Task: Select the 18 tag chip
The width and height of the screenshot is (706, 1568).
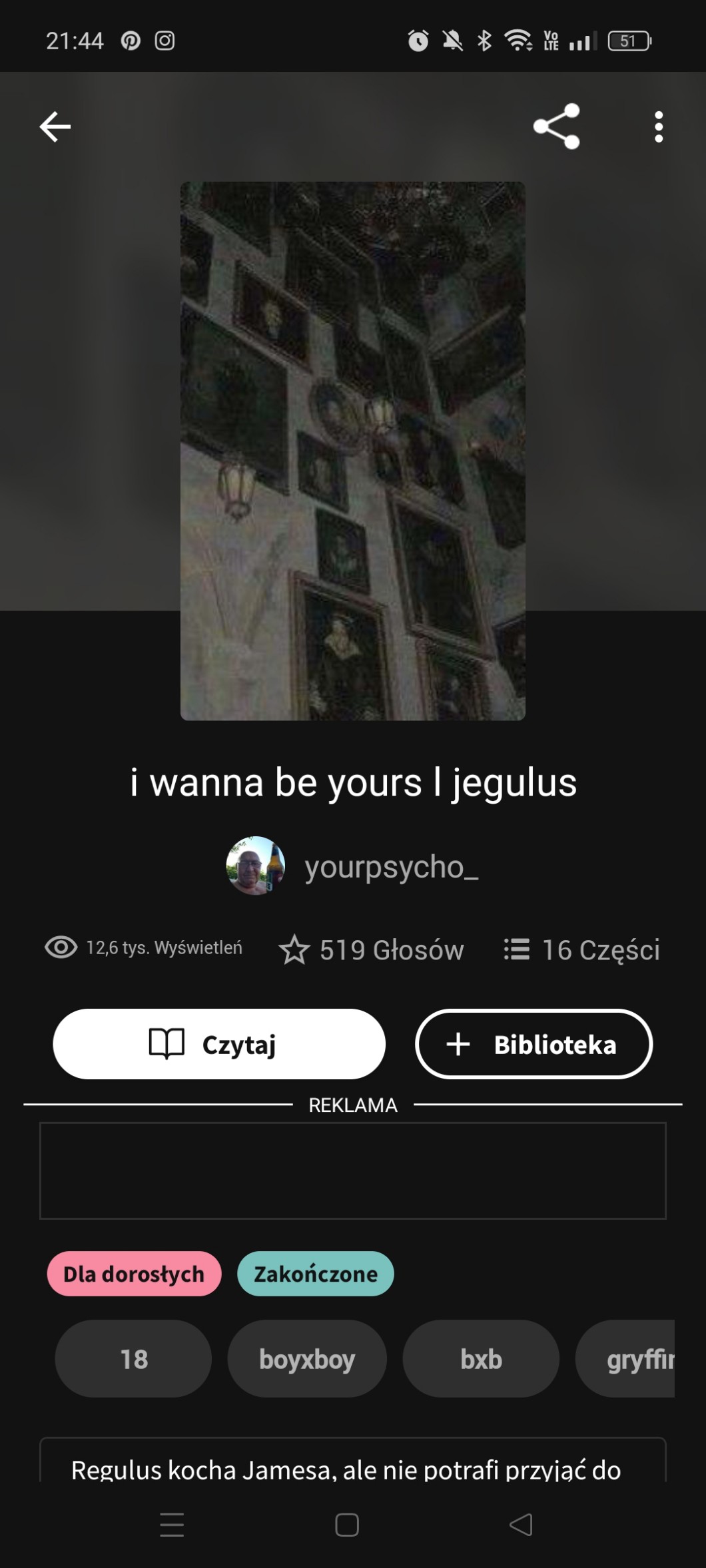Action: click(x=133, y=1359)
